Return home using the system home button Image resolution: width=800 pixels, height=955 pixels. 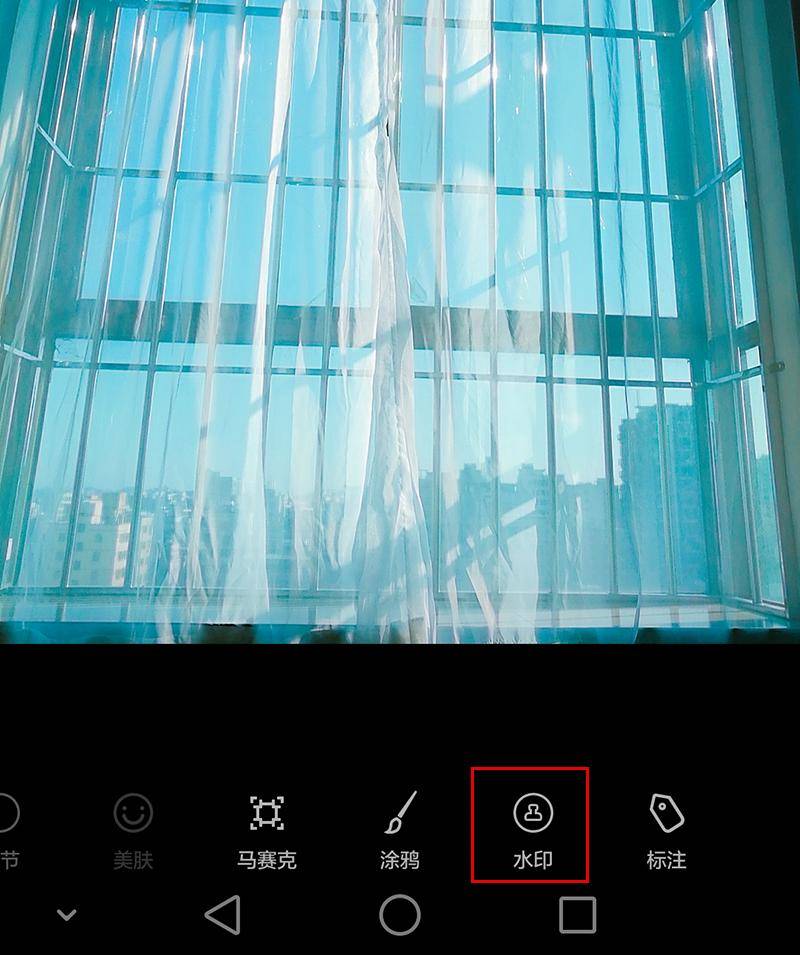pyautogui.click(x=400, y=914)
